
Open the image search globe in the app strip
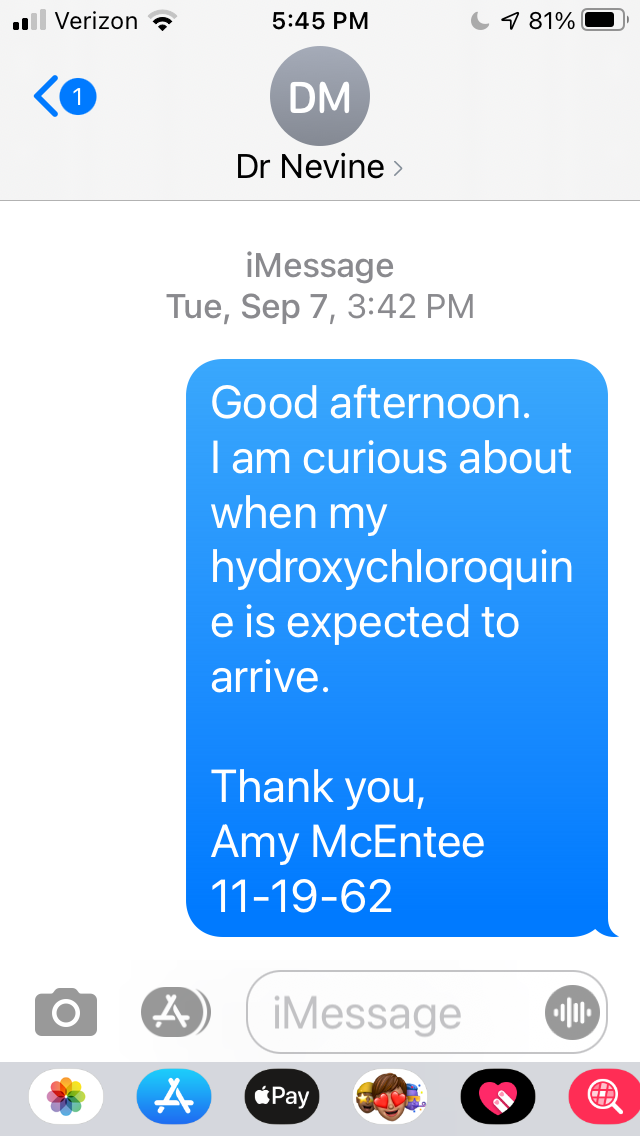pyautogui.click(x=605, y=1096)
